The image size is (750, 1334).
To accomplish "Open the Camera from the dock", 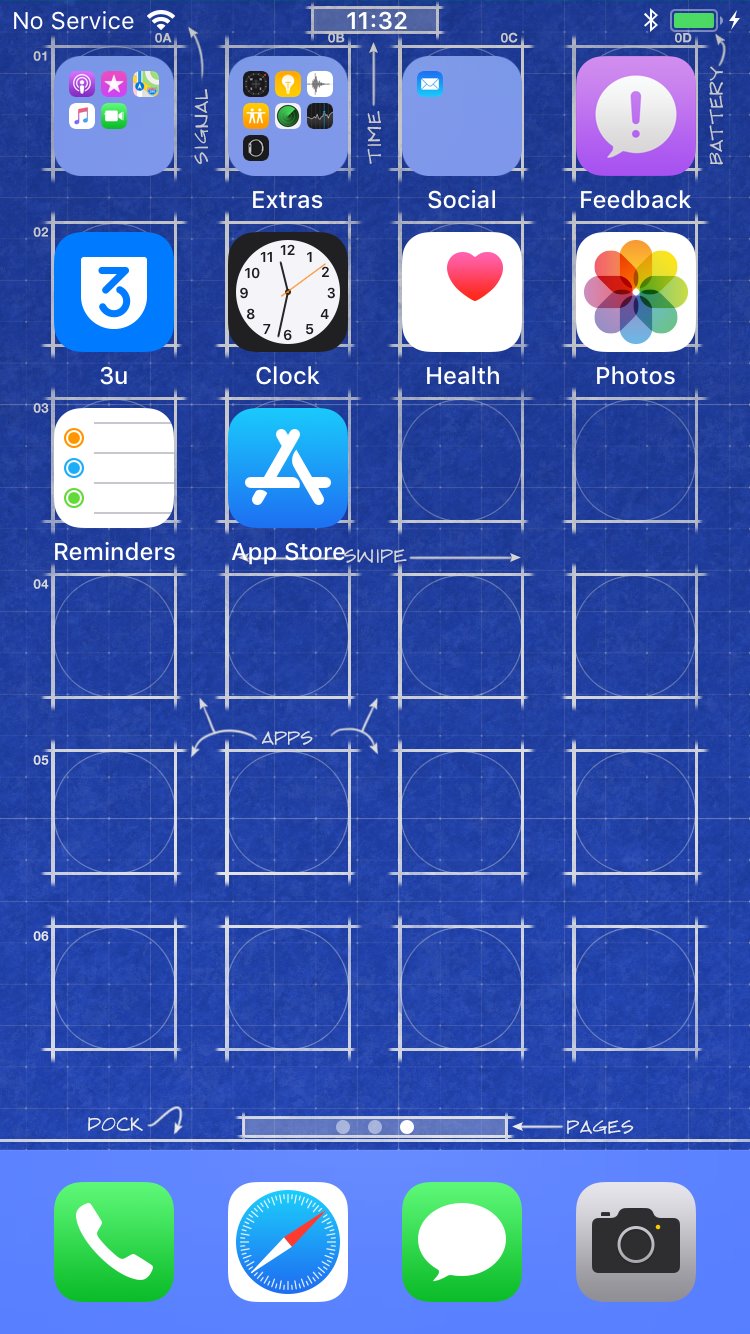I will click(x=636, y=1242).
